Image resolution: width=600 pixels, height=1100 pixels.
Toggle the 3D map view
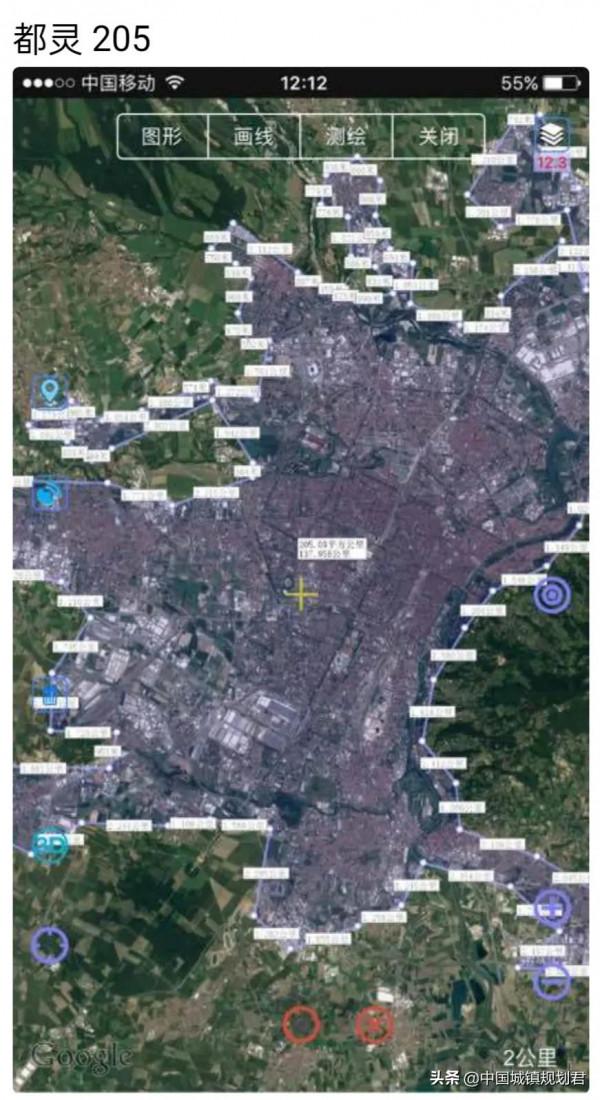(48, 846)
